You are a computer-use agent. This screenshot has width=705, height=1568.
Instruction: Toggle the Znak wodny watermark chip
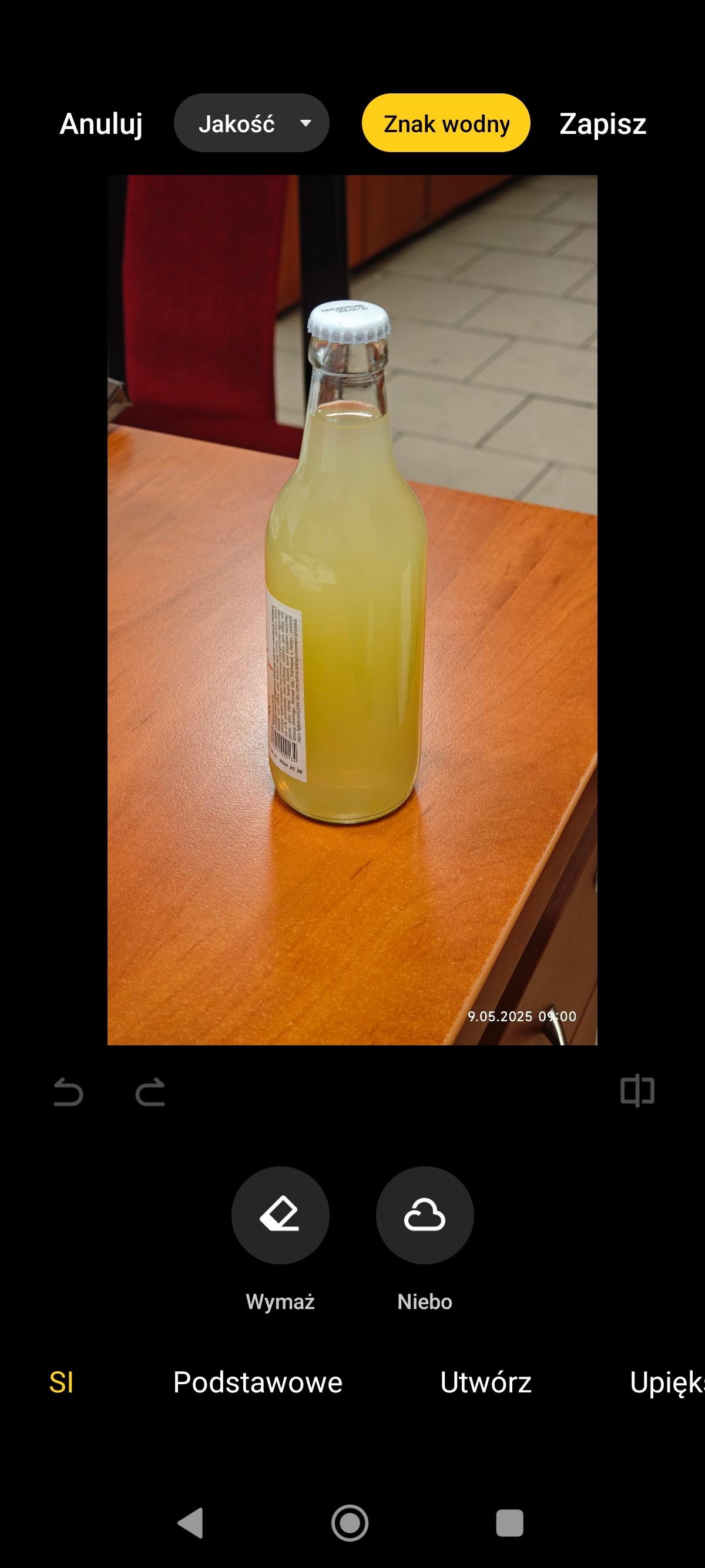pos(446,123)
